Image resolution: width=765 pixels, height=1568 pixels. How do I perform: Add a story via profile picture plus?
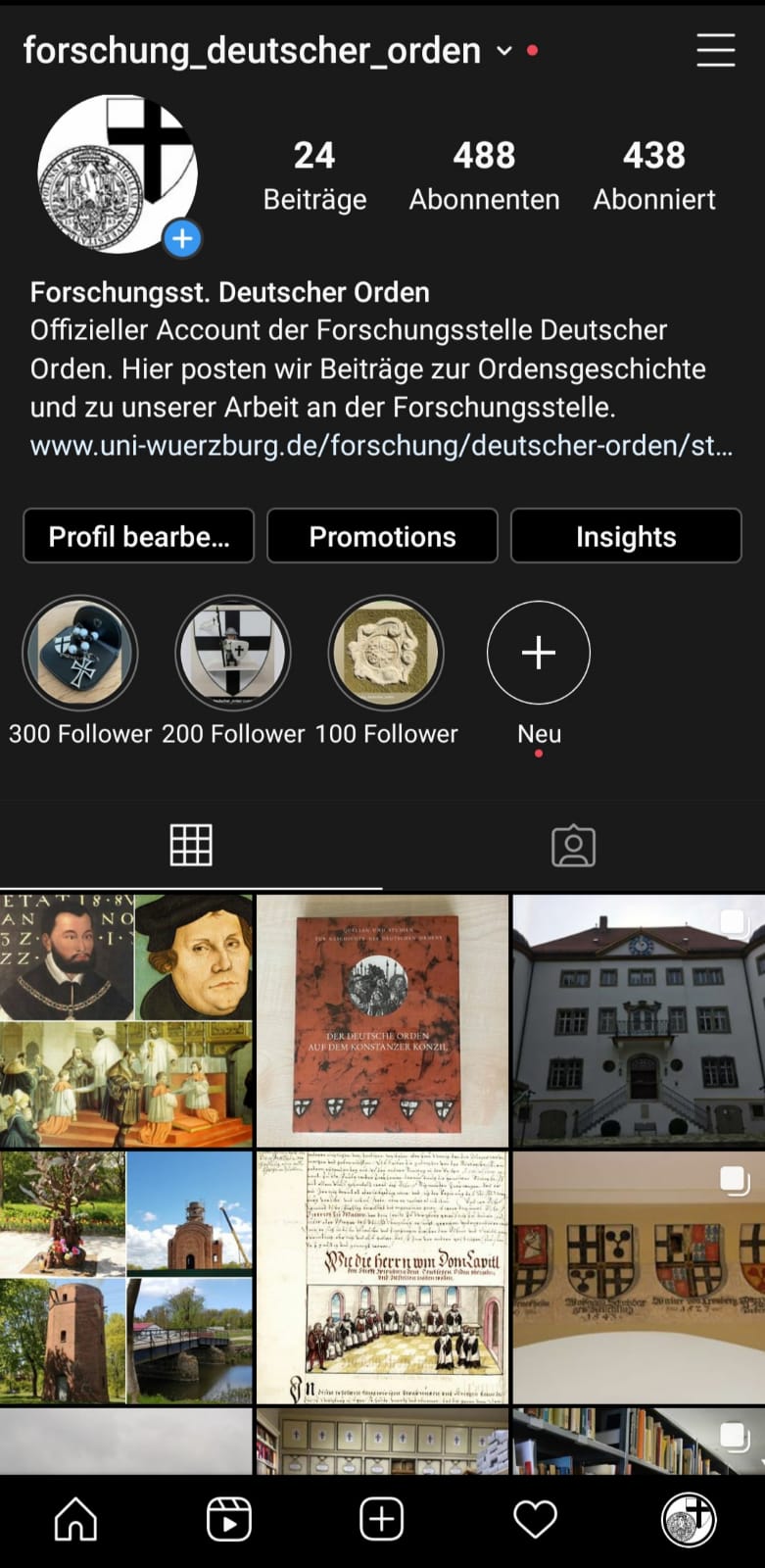182,238
